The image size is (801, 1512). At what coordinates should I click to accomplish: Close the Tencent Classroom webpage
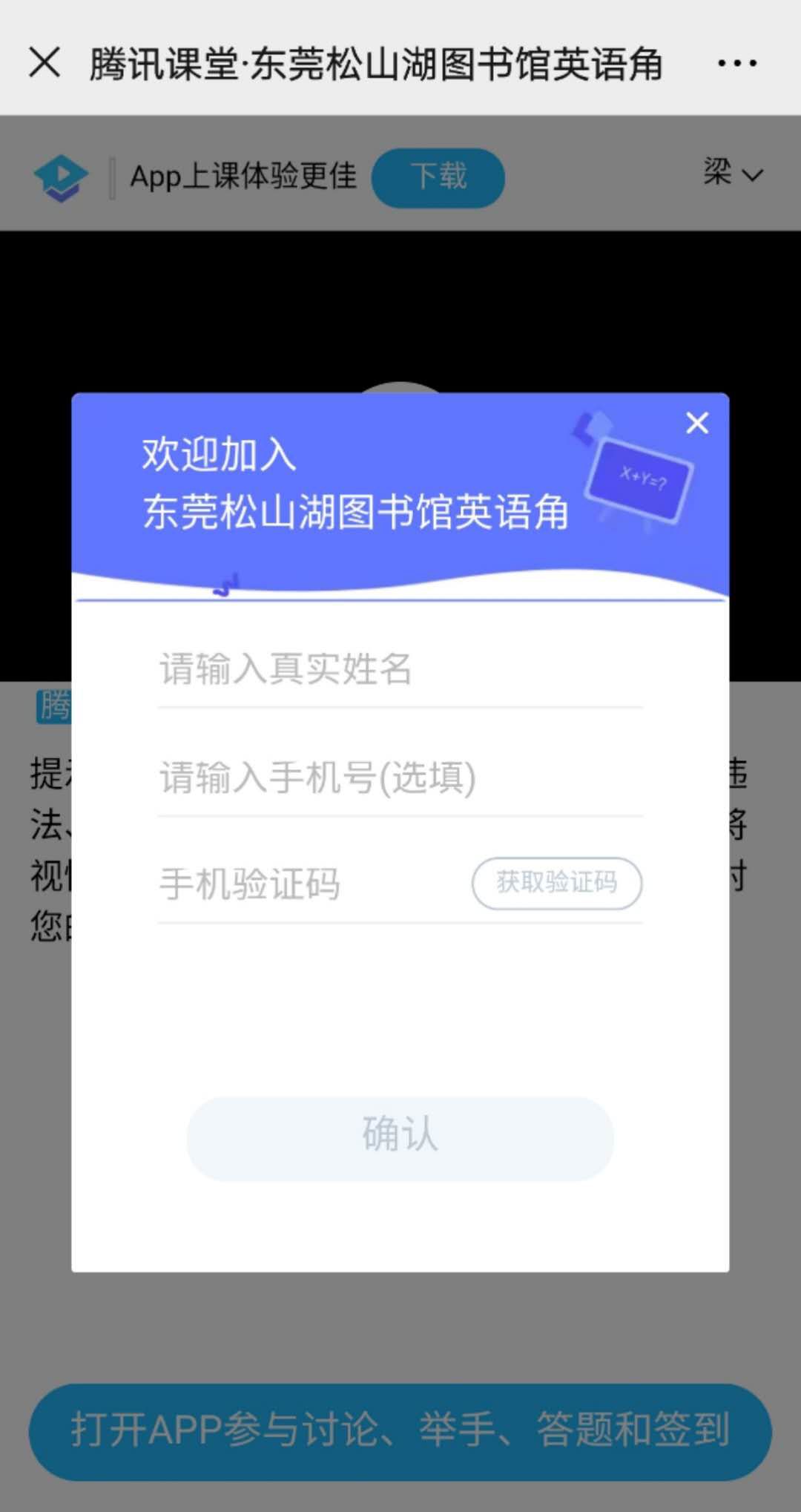point(44,62)
